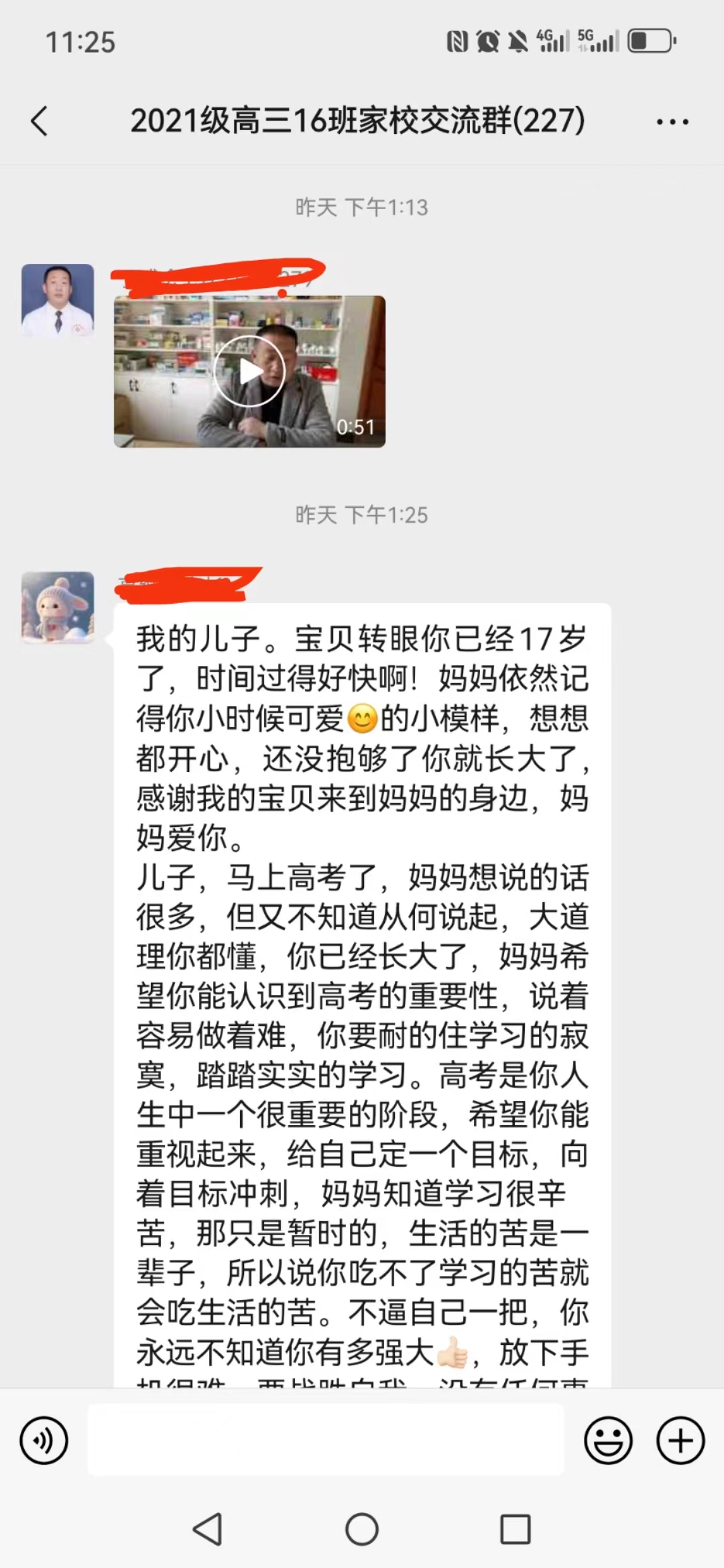Image resolution: width=724 pixels, height=1568 pixels.
Task: Open the emoji sticker panel
Action: click(x=608, y=1440)
